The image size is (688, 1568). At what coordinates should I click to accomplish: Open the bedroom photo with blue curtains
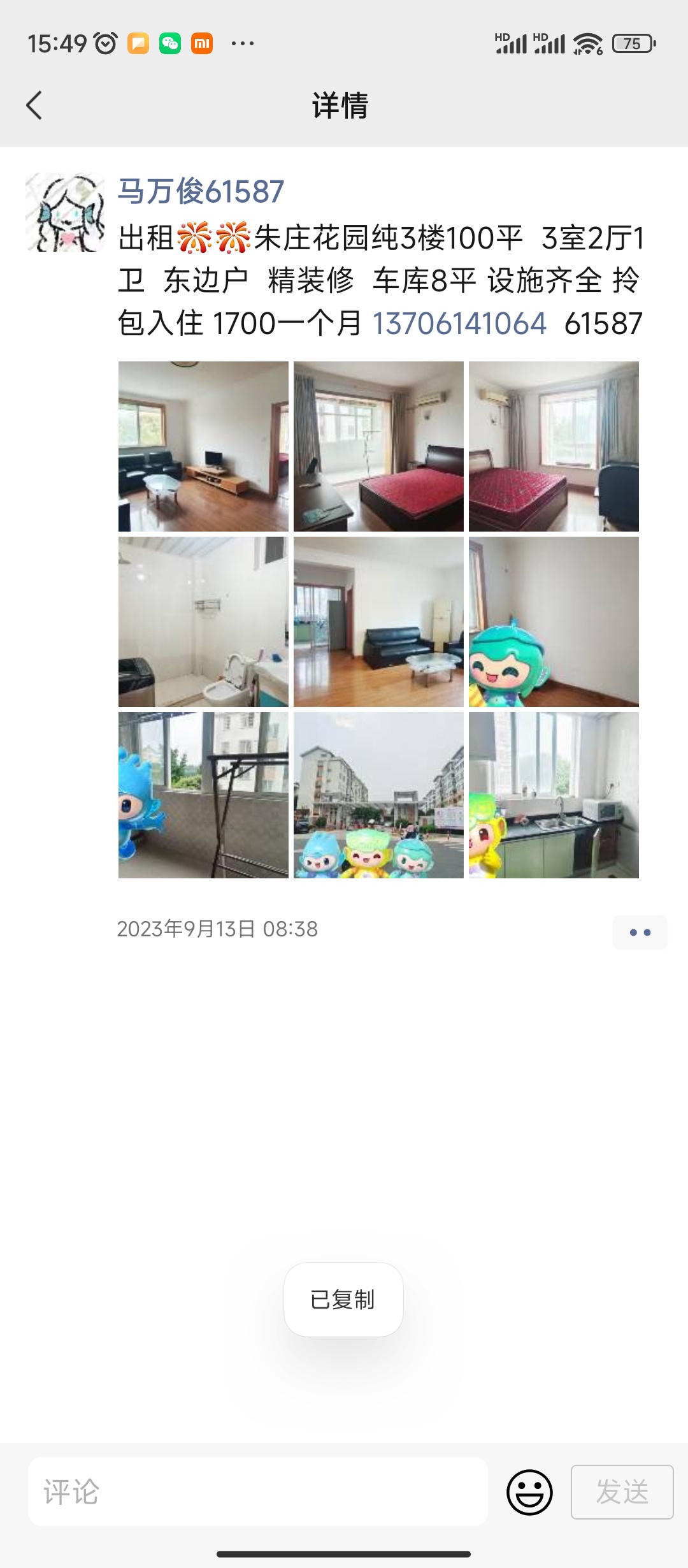coord(554,446)
